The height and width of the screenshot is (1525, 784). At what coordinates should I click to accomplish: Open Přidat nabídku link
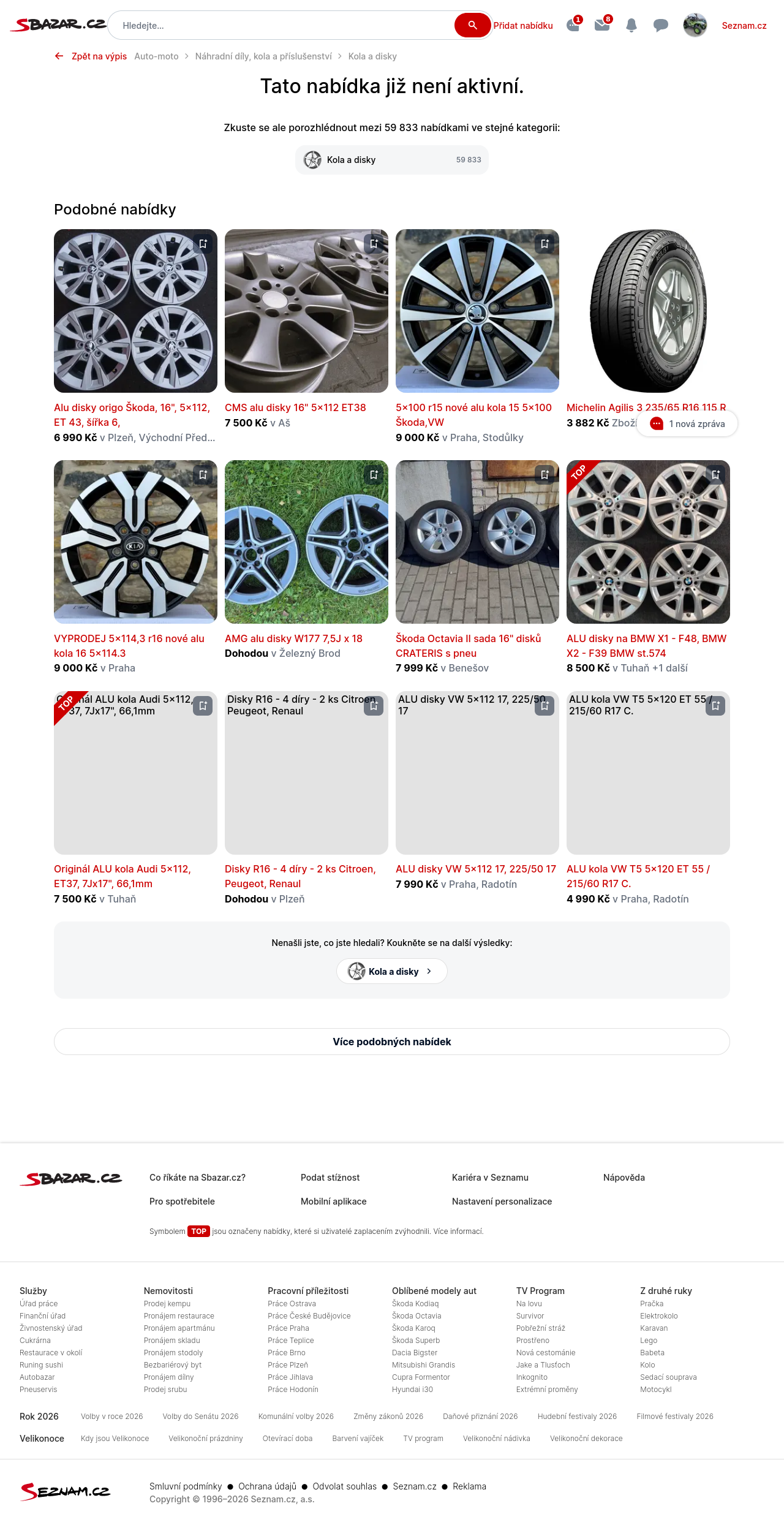tap(523, 26)
